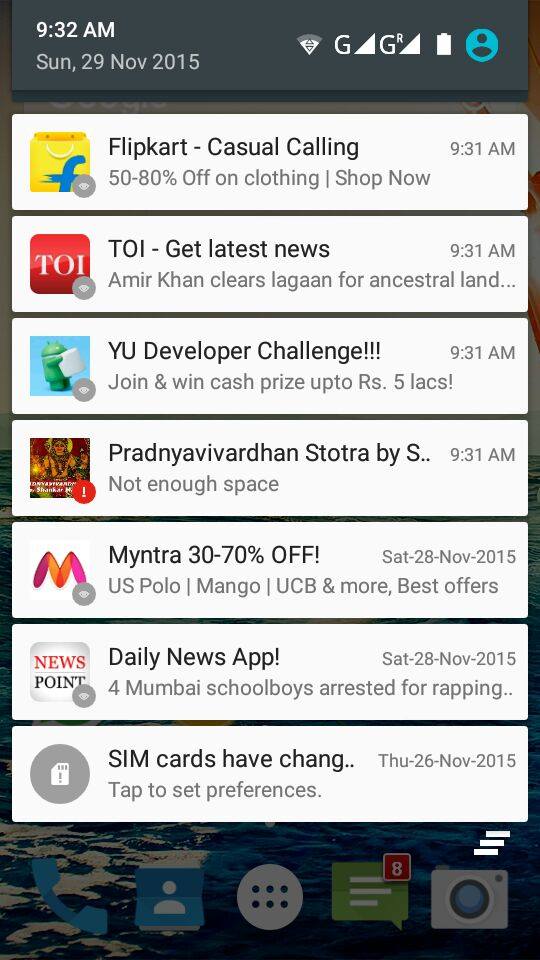Open the Daily News App notification
The width and height of the screenshot is (540, 960).
(x=269, y=672)
